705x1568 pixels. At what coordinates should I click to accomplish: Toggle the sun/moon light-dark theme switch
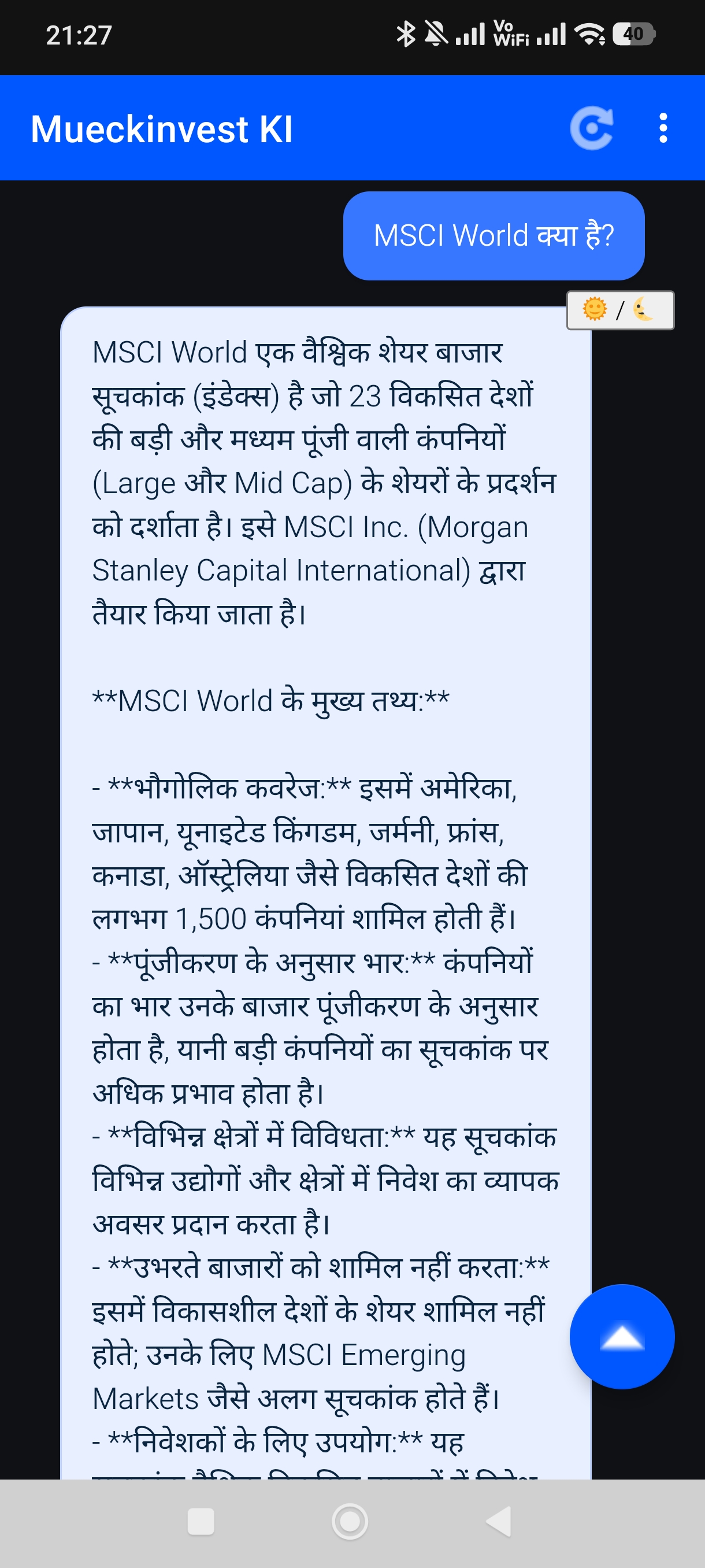pyautogui.click(x=620, y=310)
